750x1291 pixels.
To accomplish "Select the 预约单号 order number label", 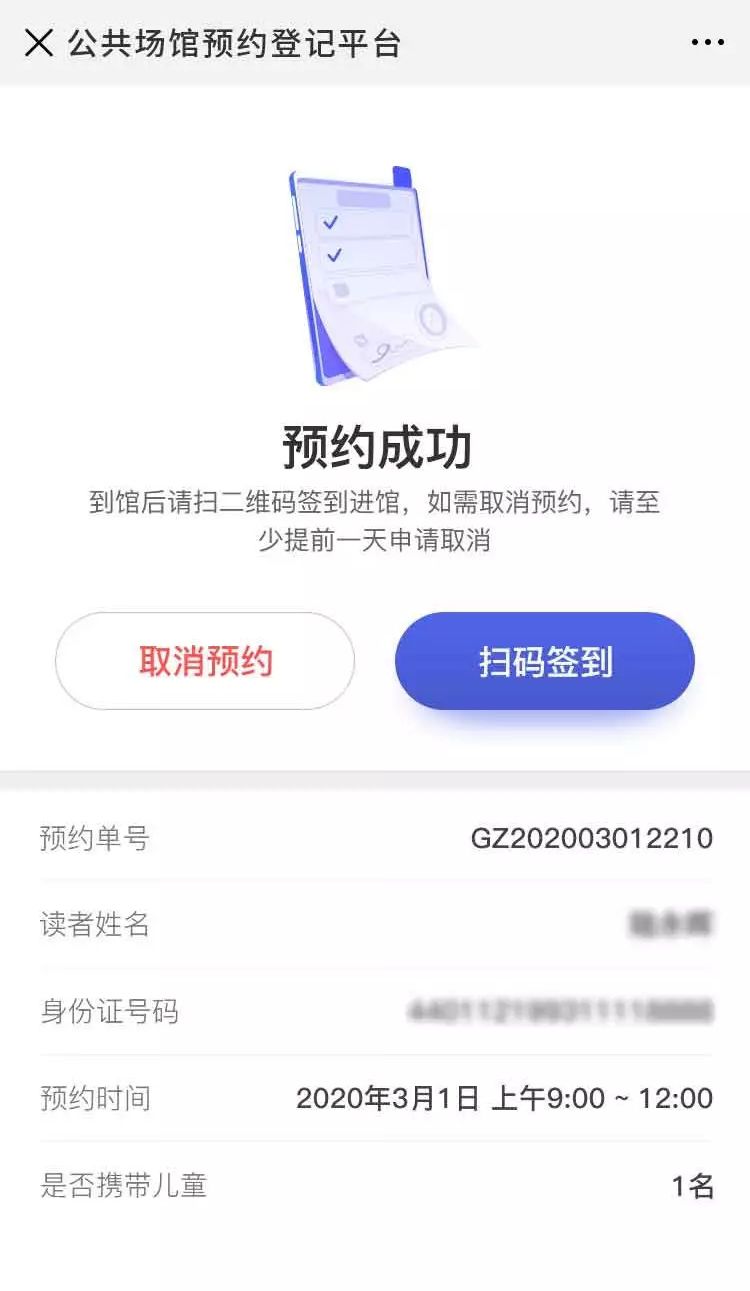I will point(91,840).
